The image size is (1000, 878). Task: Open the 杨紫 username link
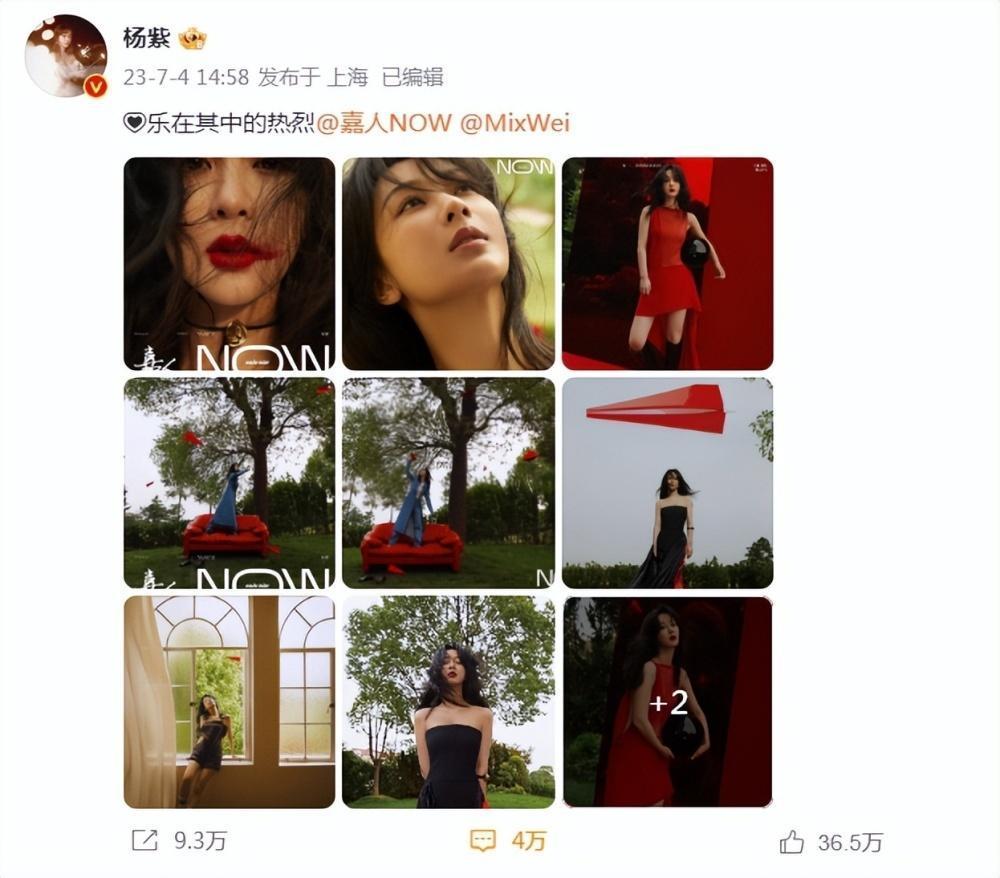145,39
